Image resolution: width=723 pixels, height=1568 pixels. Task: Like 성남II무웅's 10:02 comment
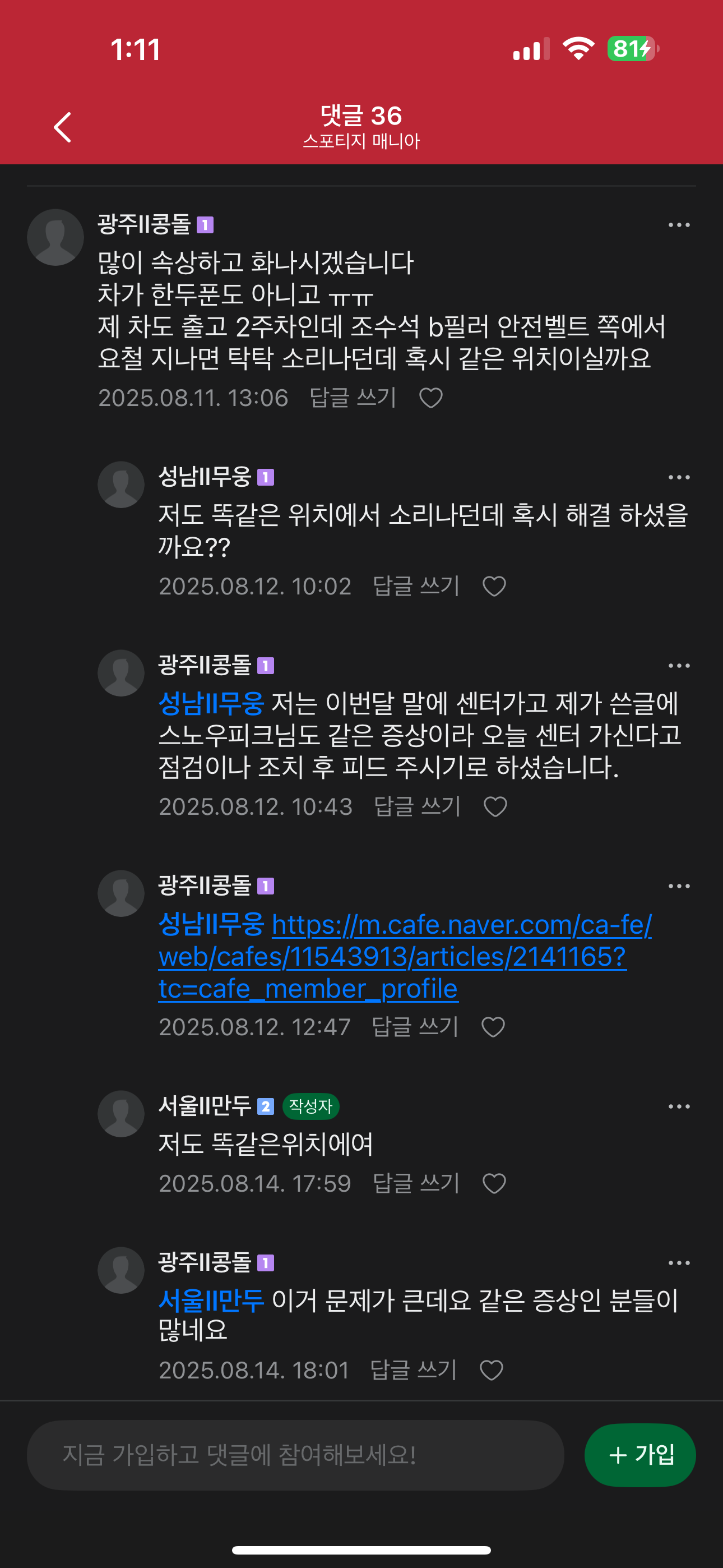[x=494, y=587]
